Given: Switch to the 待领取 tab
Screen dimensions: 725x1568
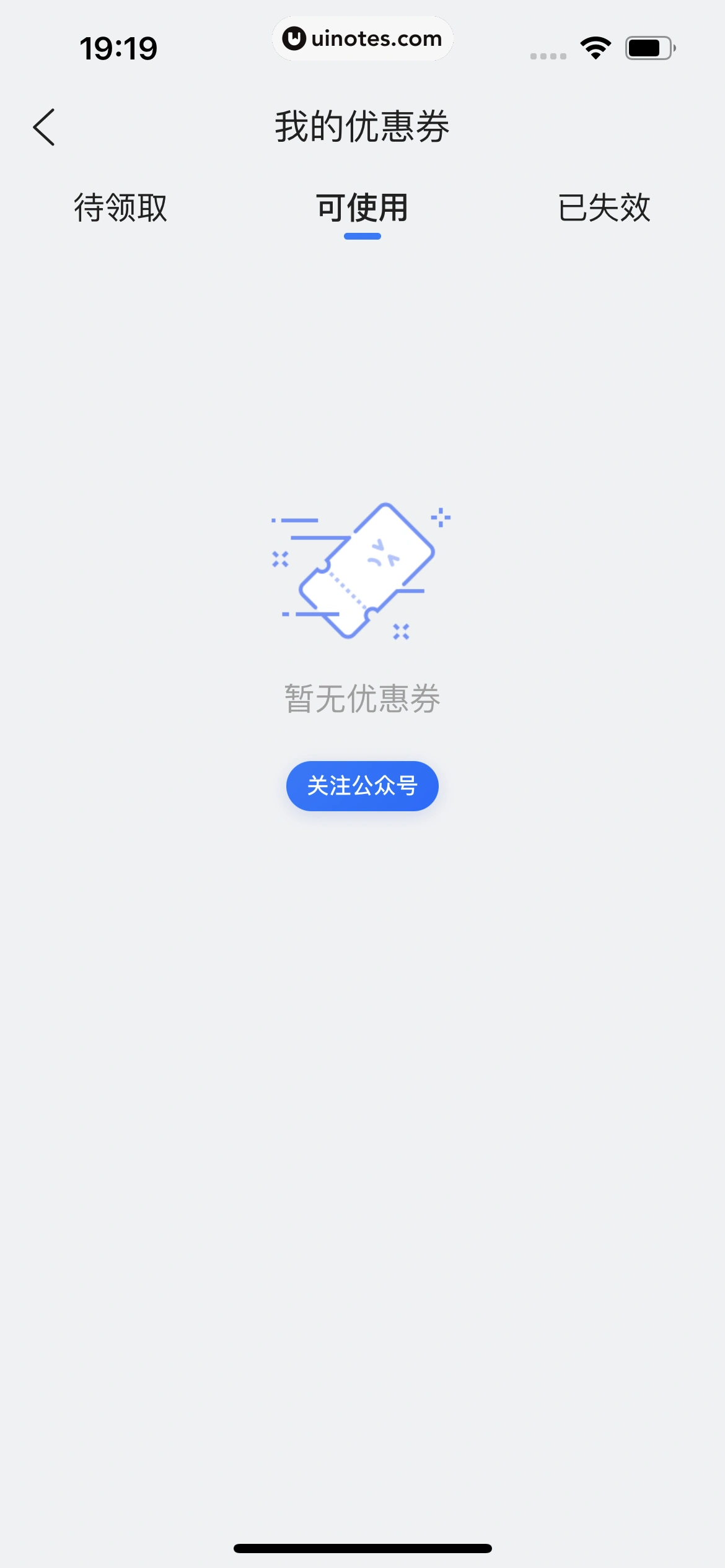Looking at the screenshot, I should (x=121, y=207).
